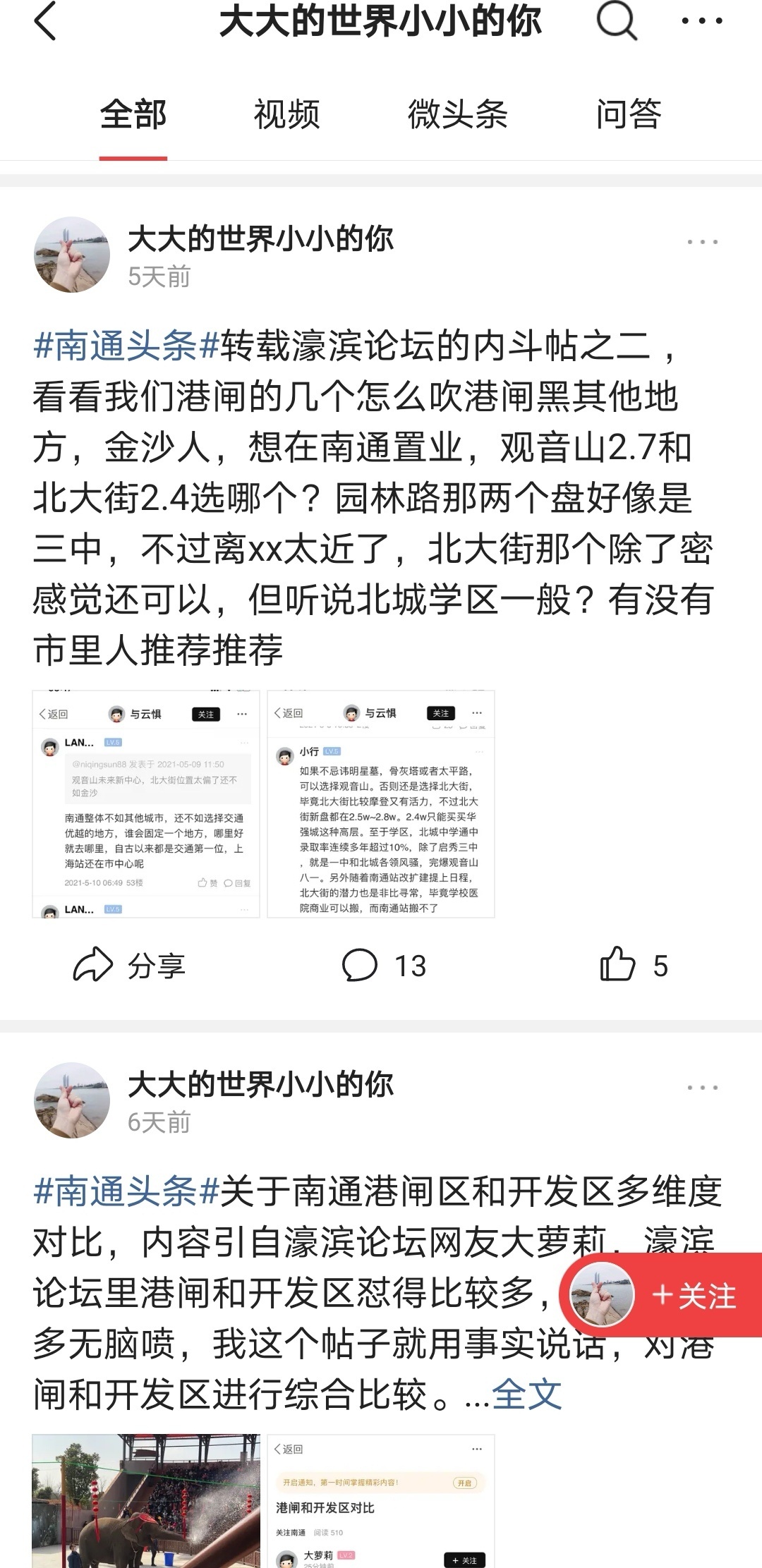This screenshot has width=762, height=1568.
Task: Select the 全部 tab
Action: tap(133, 114)
